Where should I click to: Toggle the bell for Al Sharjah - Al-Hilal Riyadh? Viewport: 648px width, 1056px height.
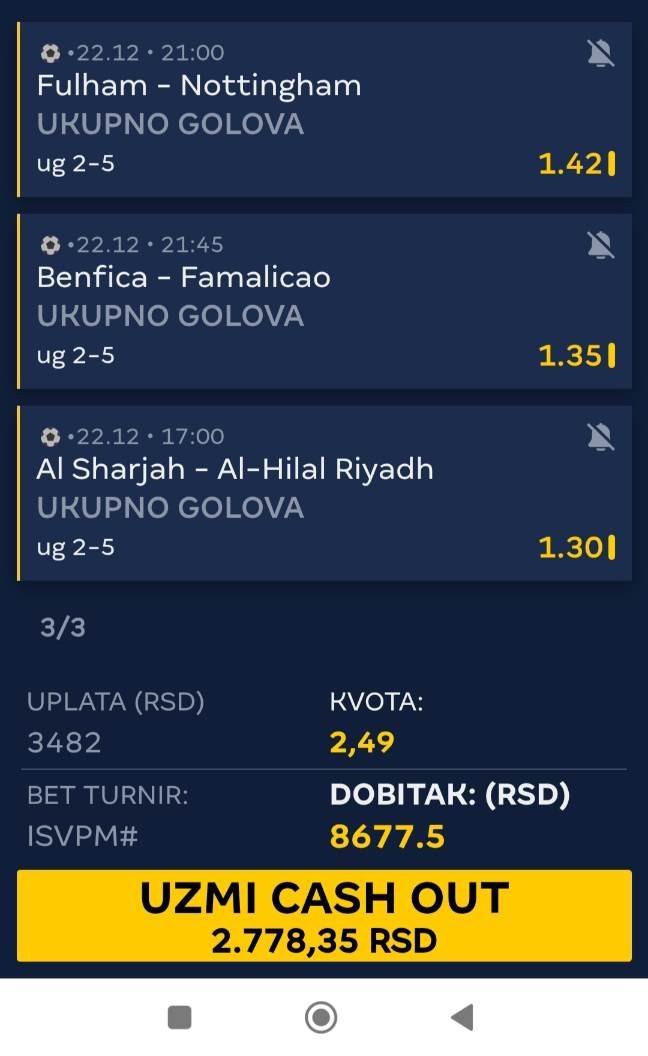coord(600,437)
